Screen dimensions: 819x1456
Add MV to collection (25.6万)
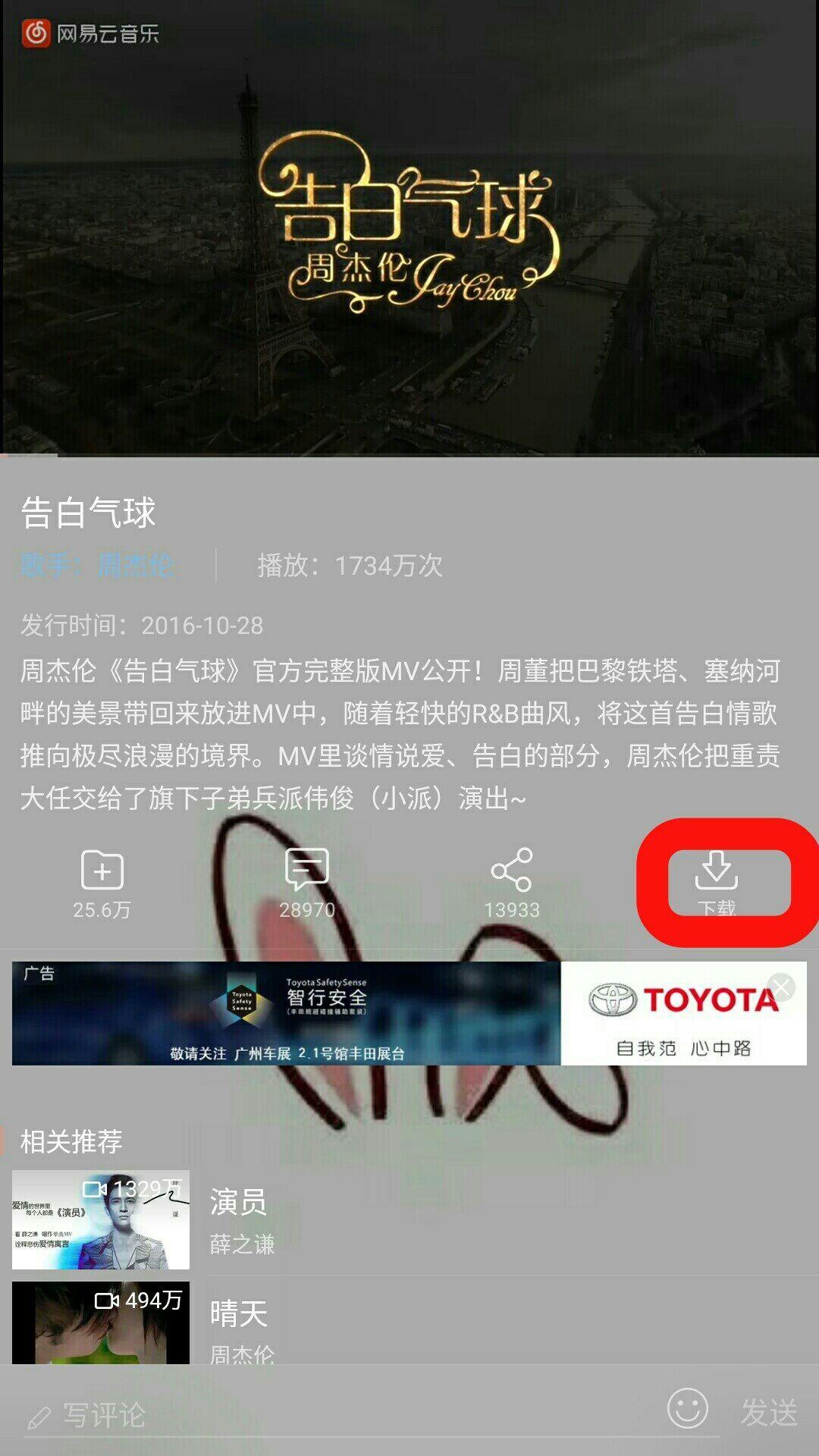click(102, 883)
